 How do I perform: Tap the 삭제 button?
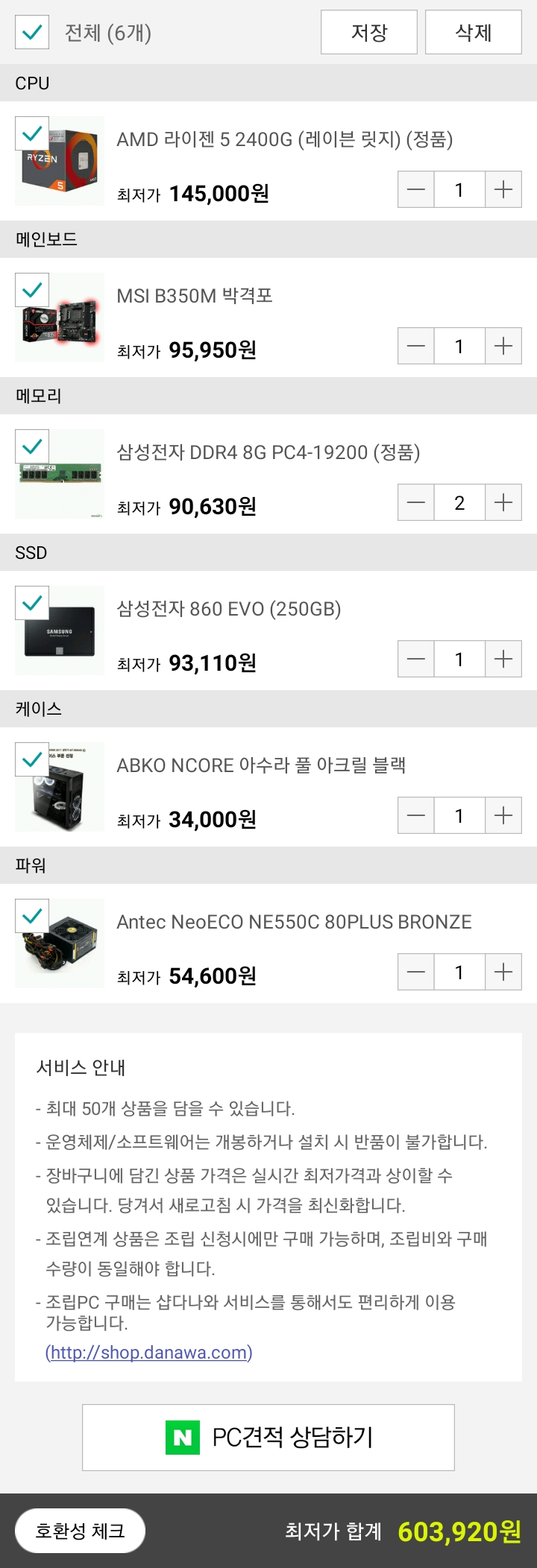pyautogui.click(x=473, y=33)
